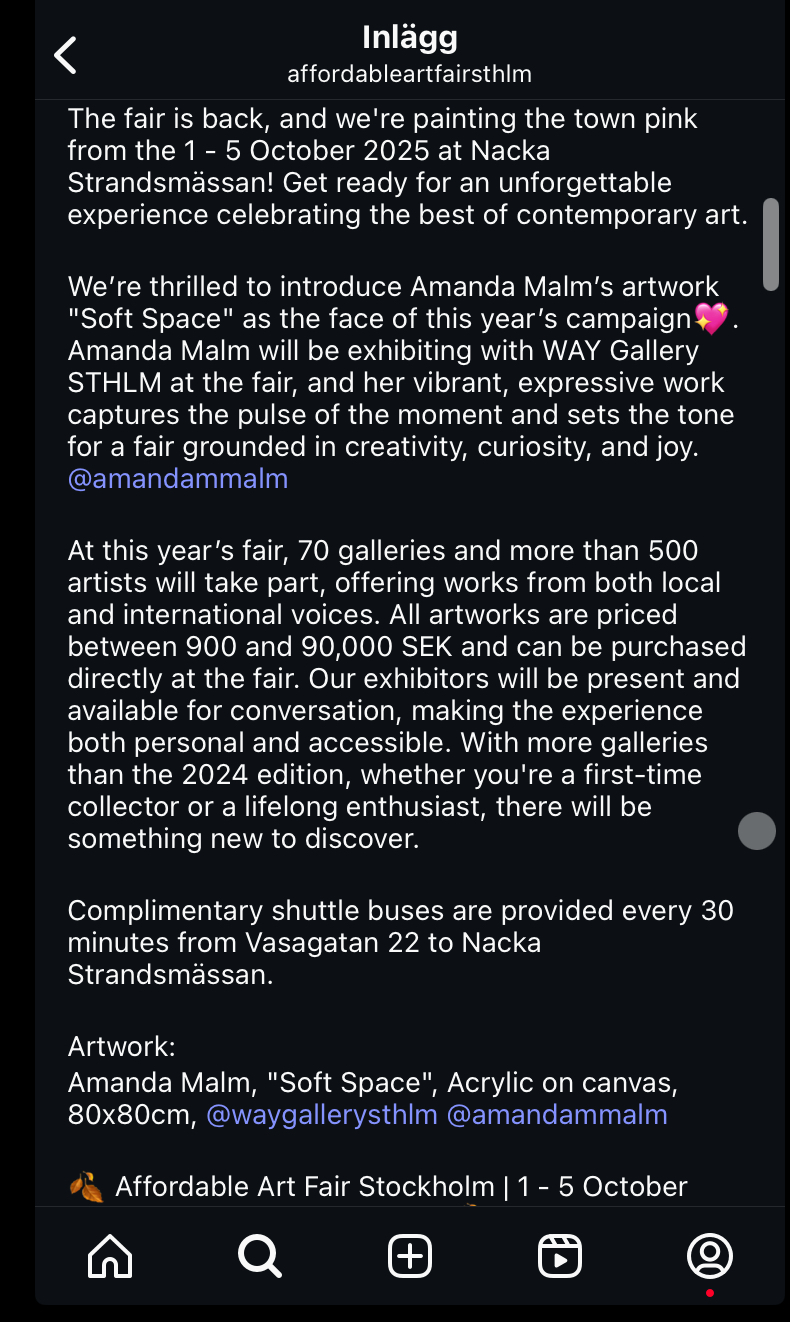Tap the Affordable Art Fair Stockholm footer line
This screenshot has height=1322, width=790.
pyautogui.click(x=400, y=1186)
